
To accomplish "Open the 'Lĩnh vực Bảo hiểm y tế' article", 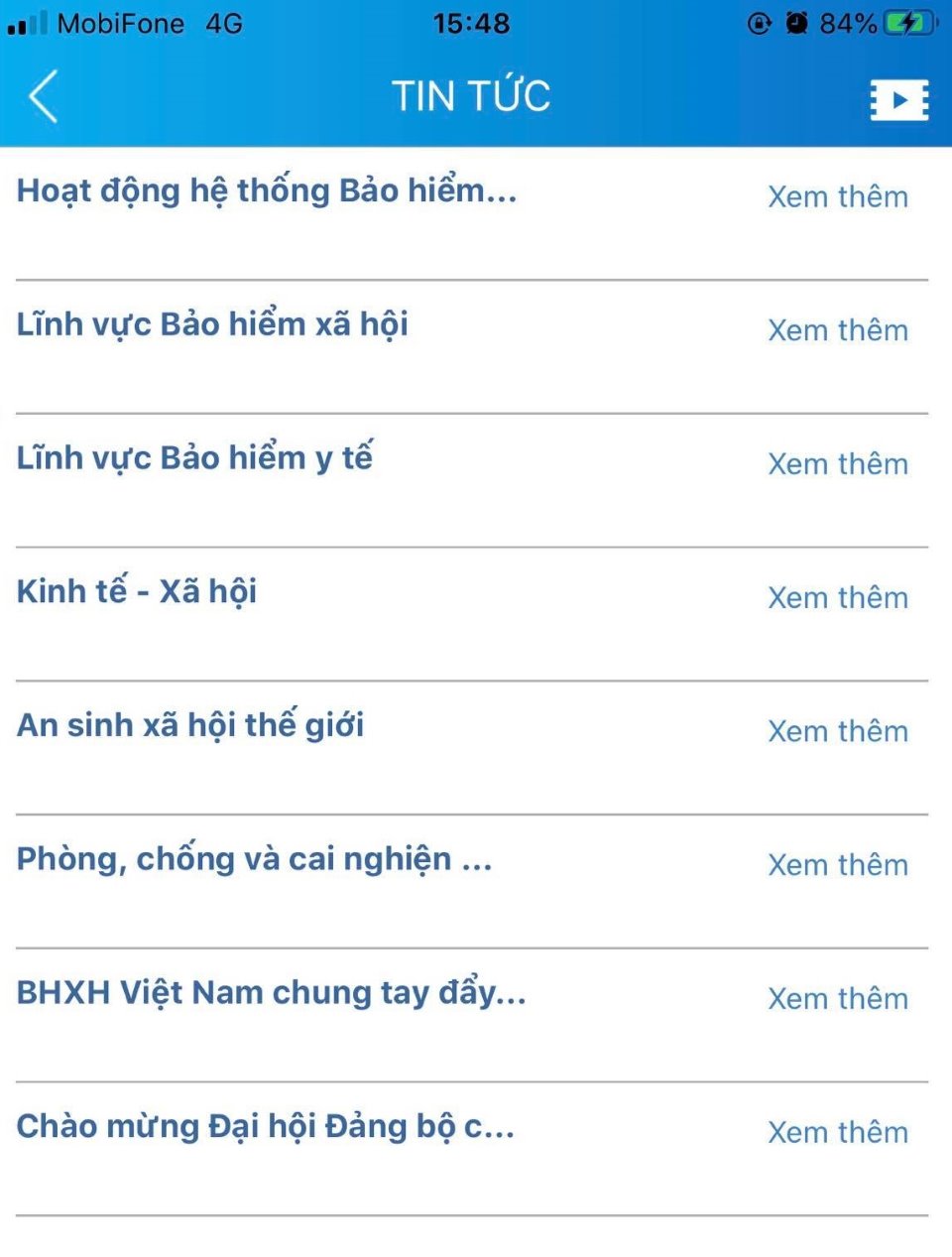I will pyautogui.click(x=194, y=457).
